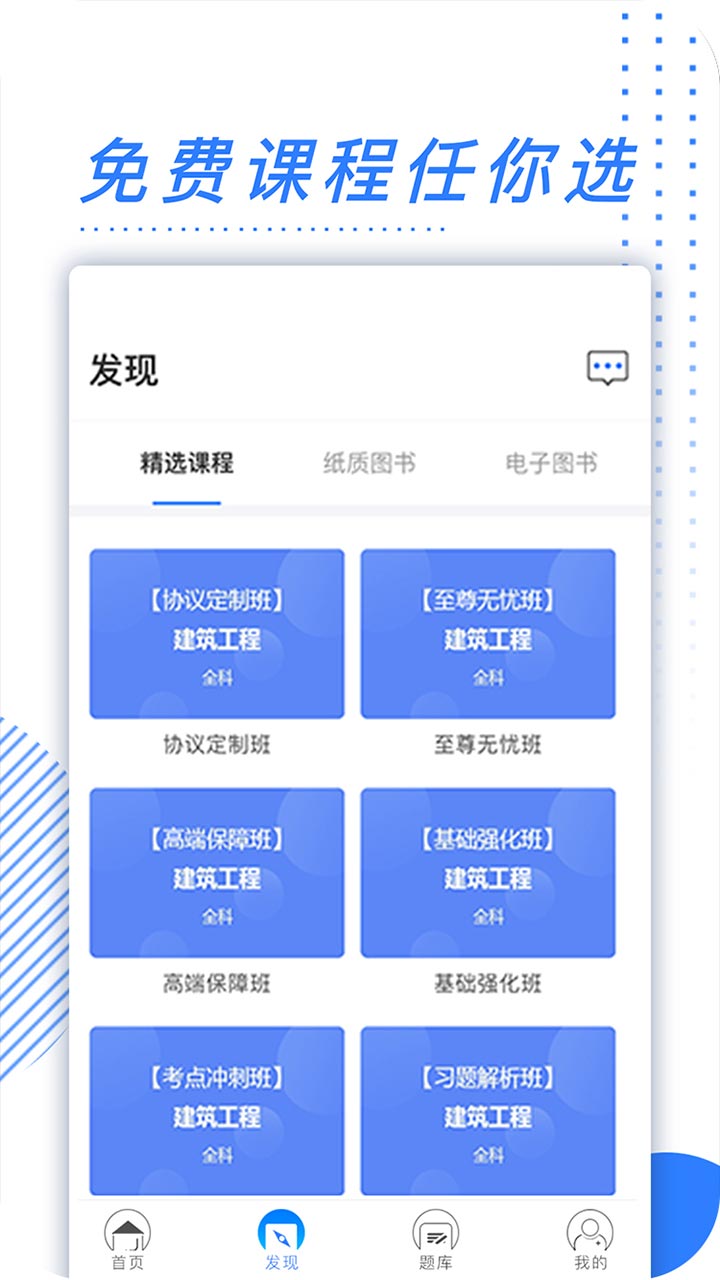This screenshot has height=1280, width=720.
Task: Select the 精选课程 tab
Action: [185, 462]
